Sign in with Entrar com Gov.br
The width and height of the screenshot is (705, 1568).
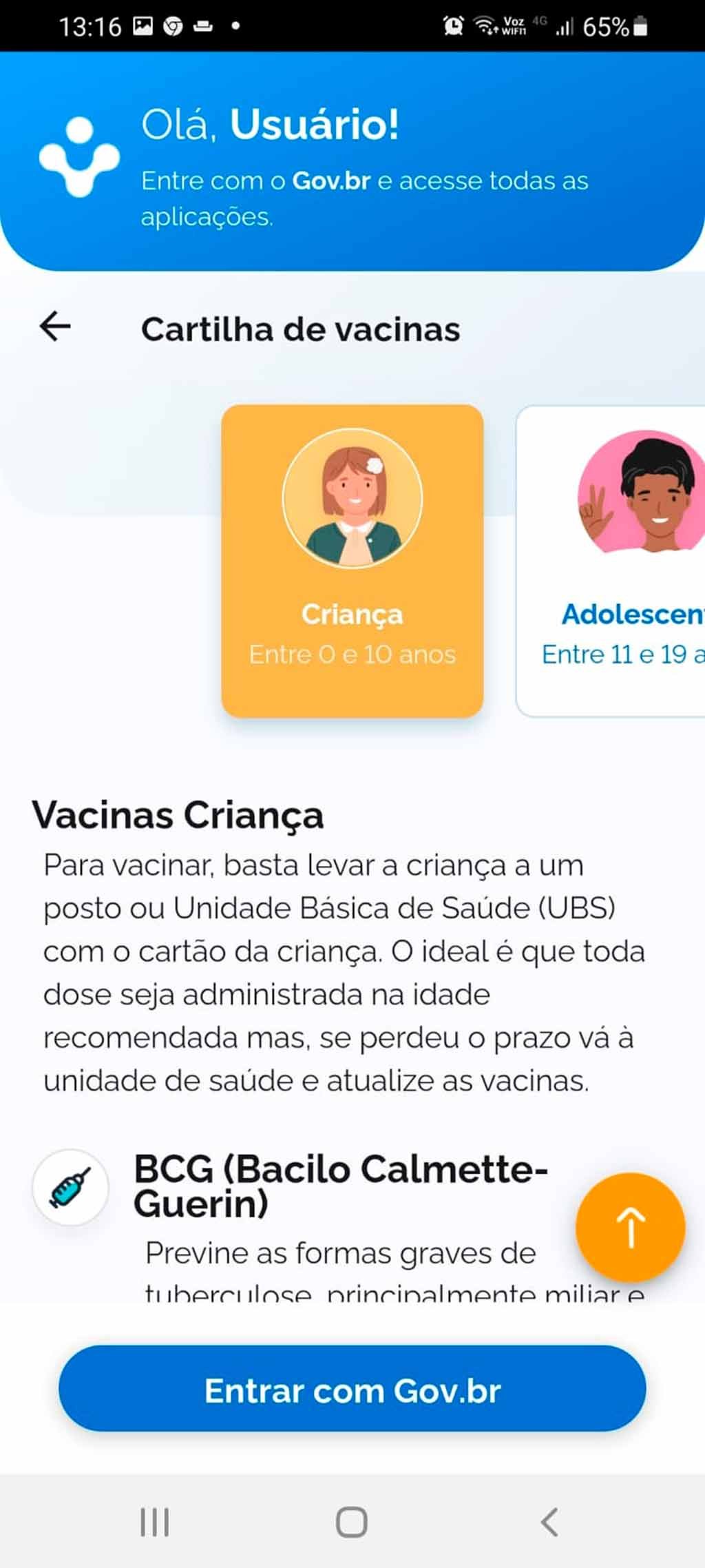352,1390
